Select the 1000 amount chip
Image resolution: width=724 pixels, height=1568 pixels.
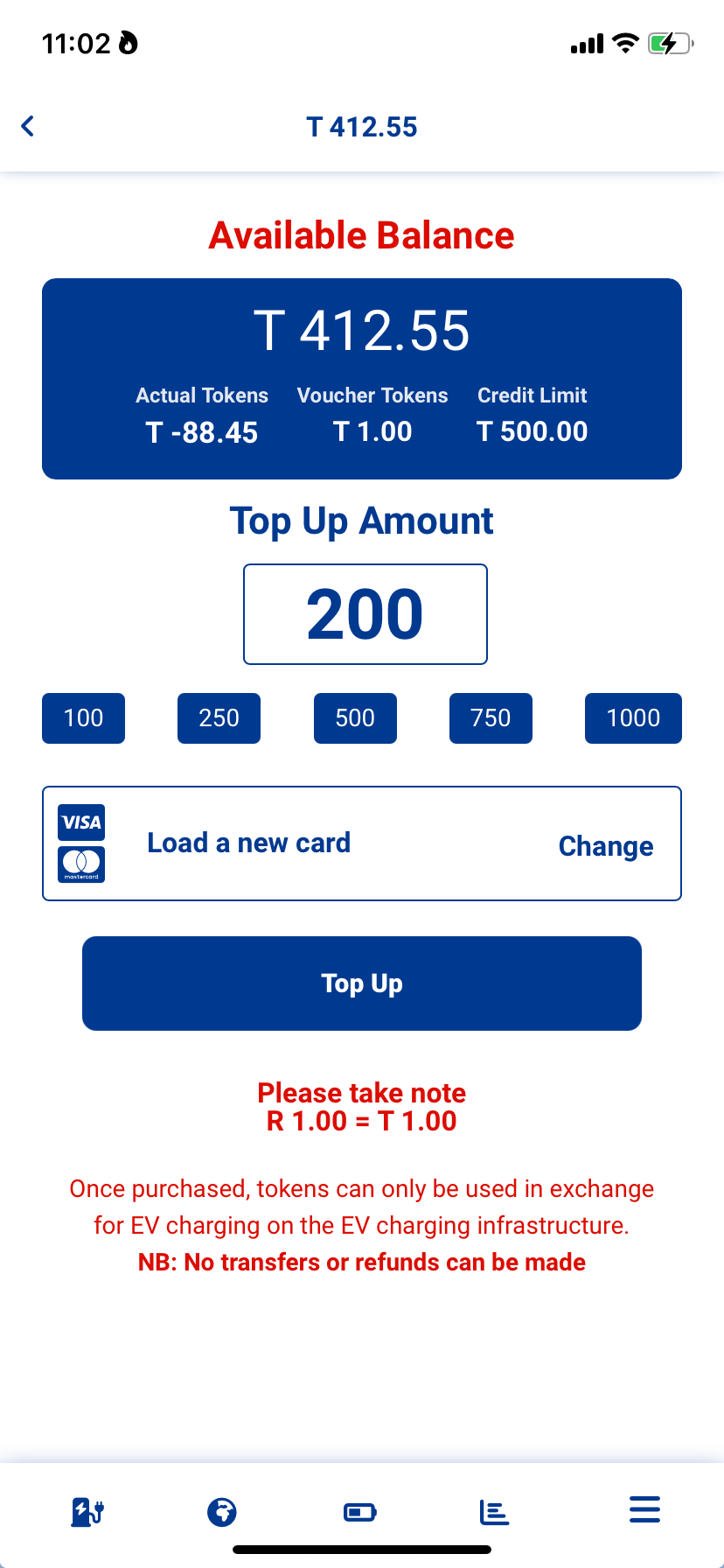pyautogui.click(x=633, y=718)
